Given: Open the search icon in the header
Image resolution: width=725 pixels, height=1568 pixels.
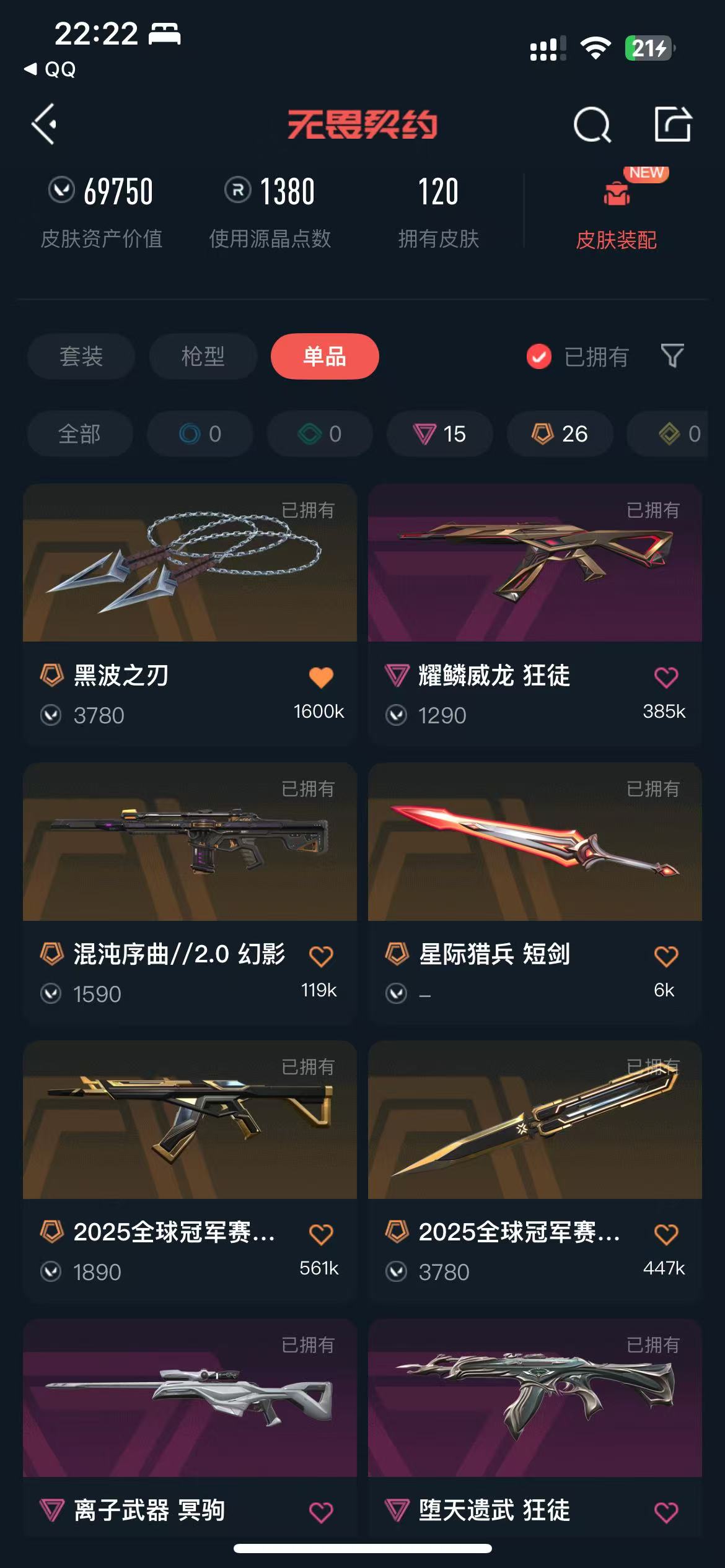Looking at the screenshot, I should (592, 124).
